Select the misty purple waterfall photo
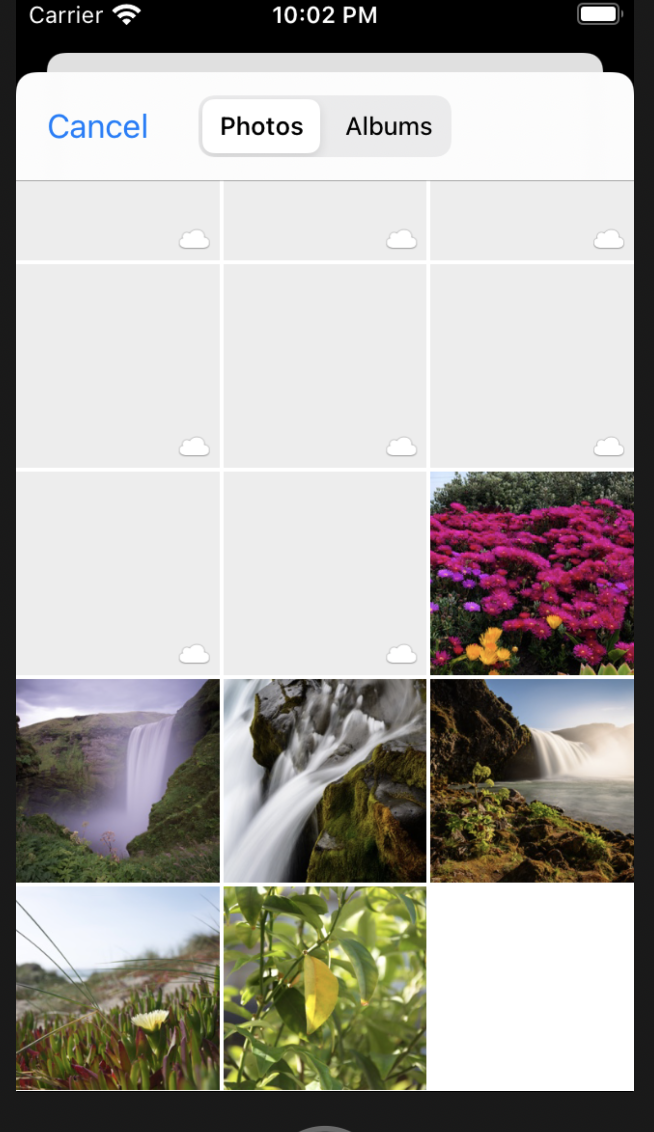The image size is (654, 1132). coord(118,780)
